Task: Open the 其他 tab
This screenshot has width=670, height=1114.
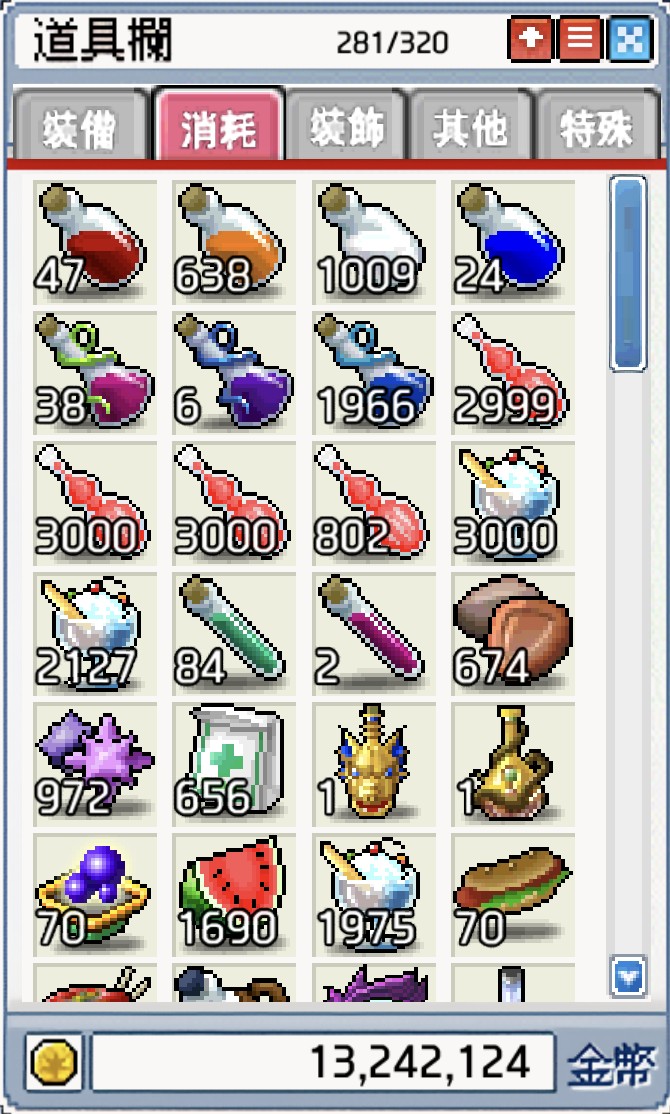Action: pyautogui.click(x=470, y=128)
